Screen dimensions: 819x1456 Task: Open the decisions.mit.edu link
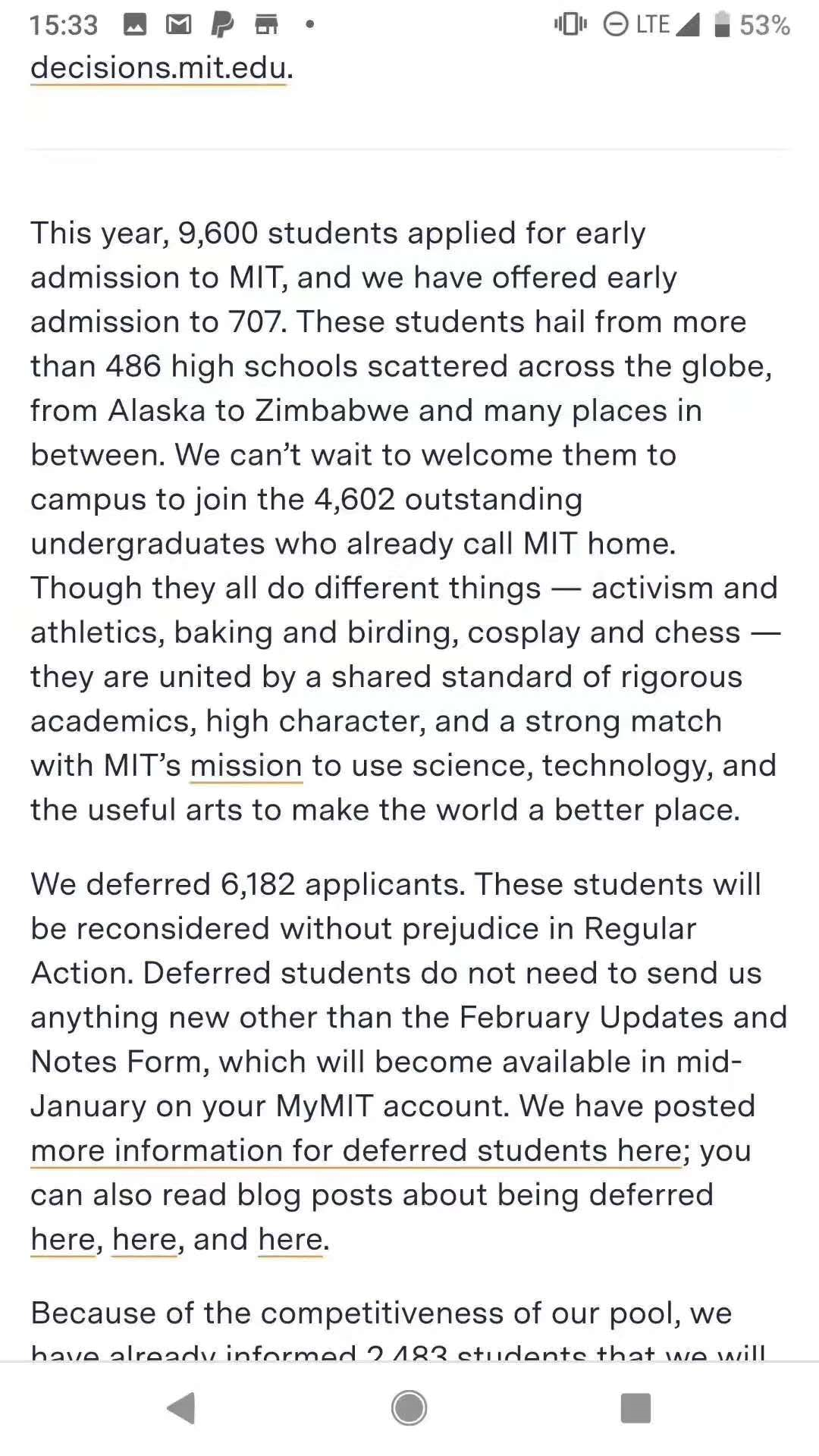coord(158,68)
